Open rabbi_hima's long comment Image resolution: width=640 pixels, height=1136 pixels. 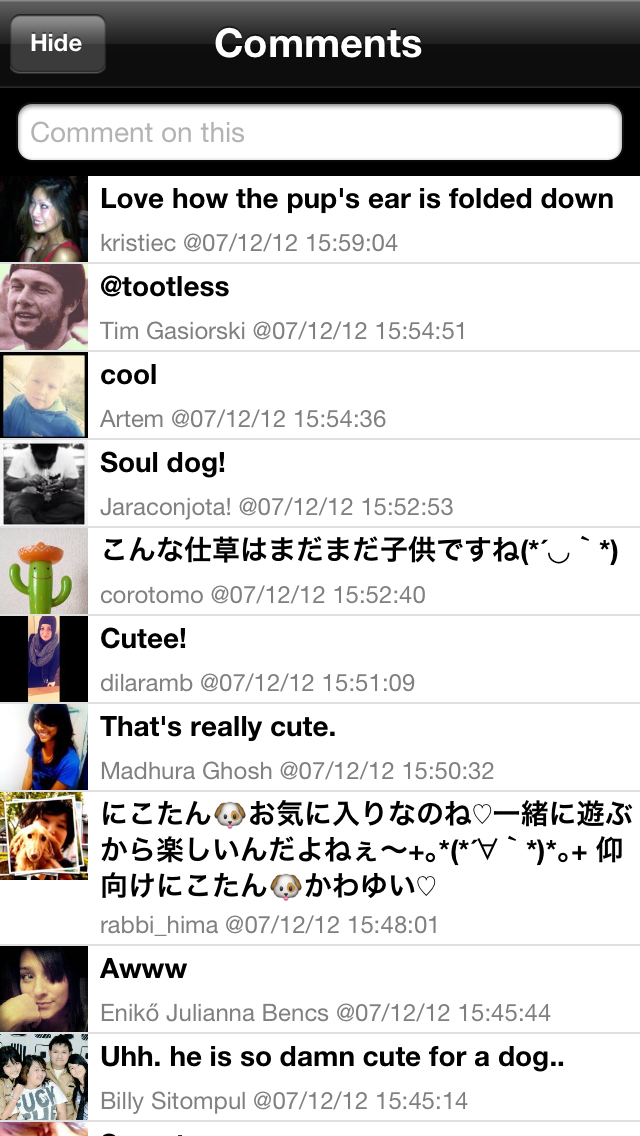pyautogui.click(x=360, y=867)
